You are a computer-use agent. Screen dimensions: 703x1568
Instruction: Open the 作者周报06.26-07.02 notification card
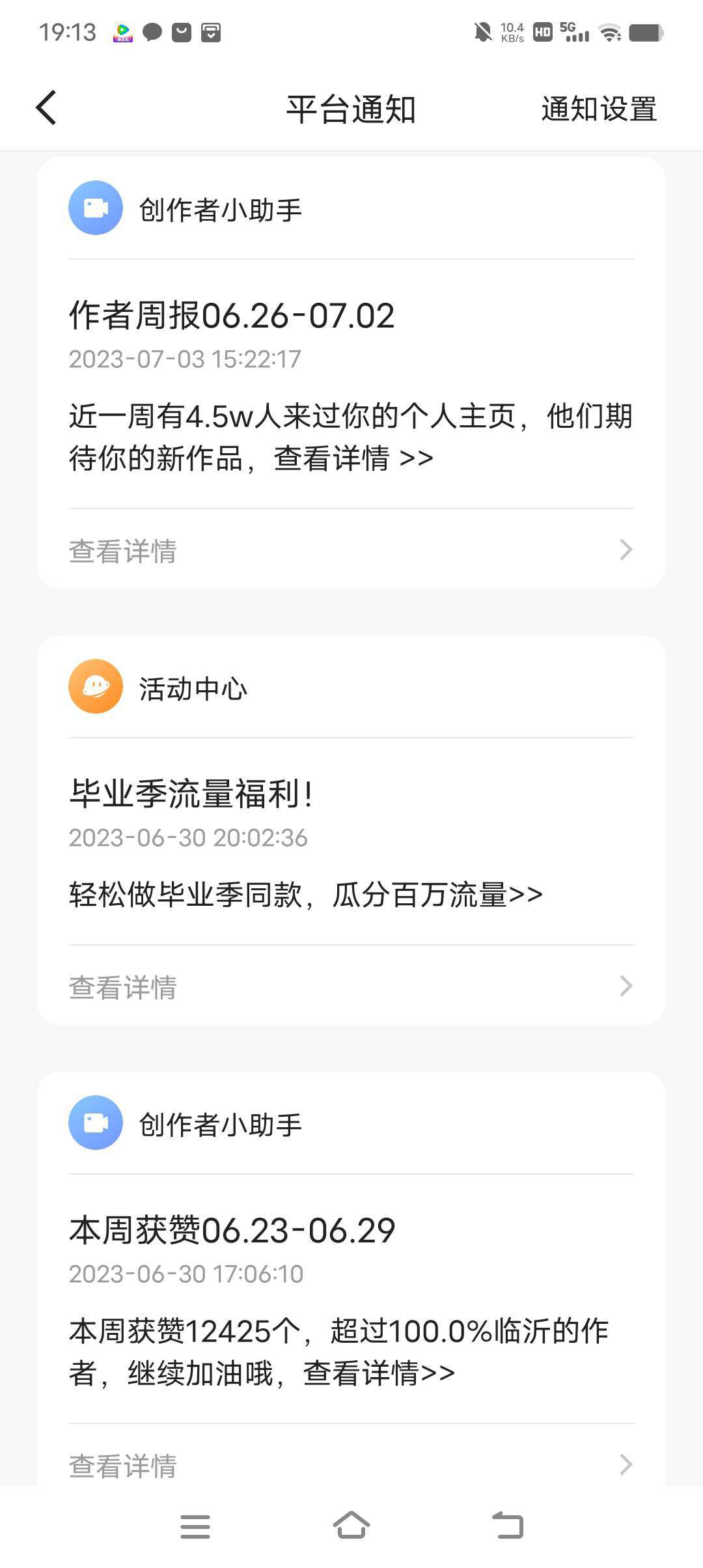tap(351, 384)
